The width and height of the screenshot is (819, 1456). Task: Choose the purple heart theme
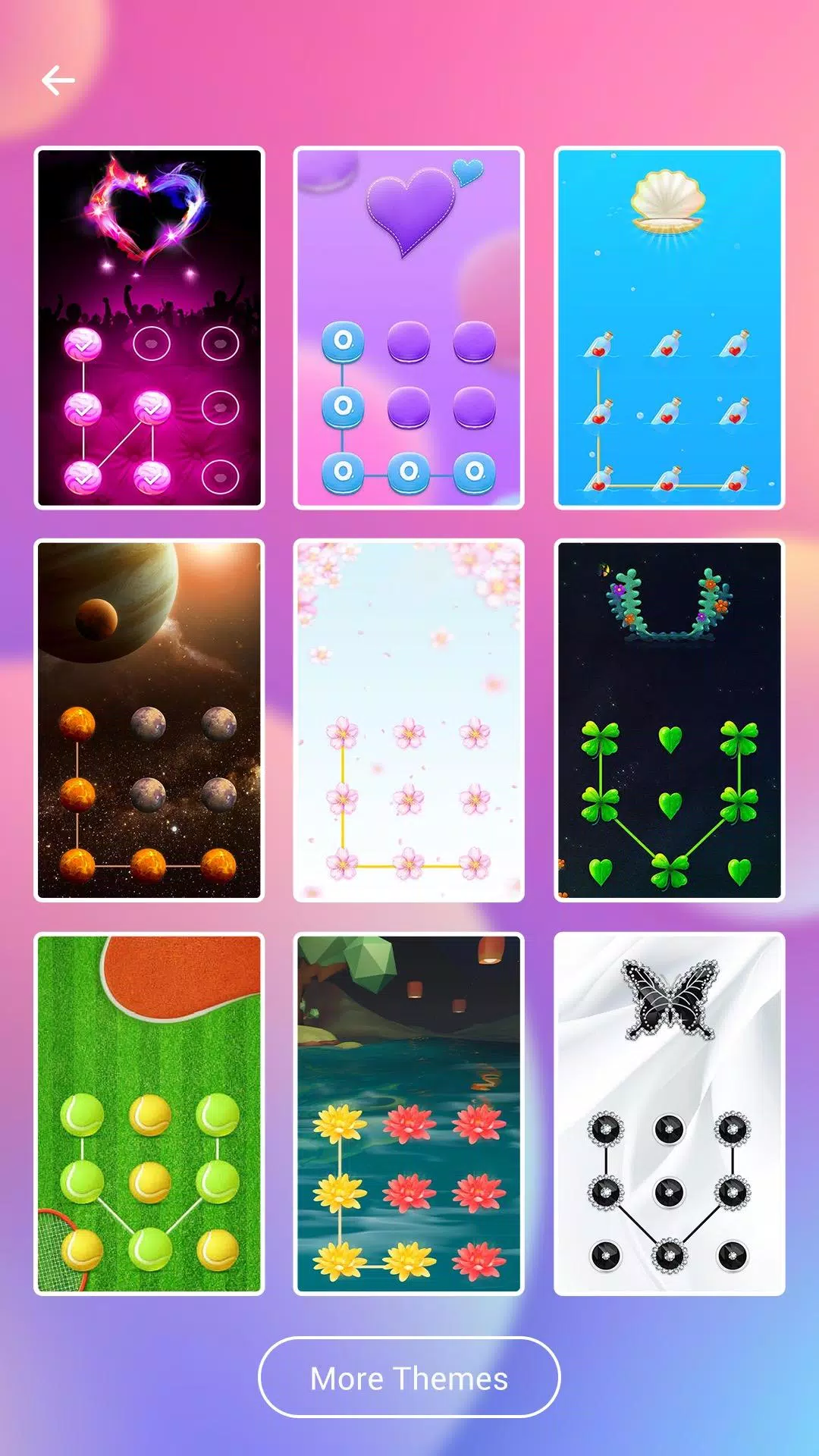tap(409, 328)
